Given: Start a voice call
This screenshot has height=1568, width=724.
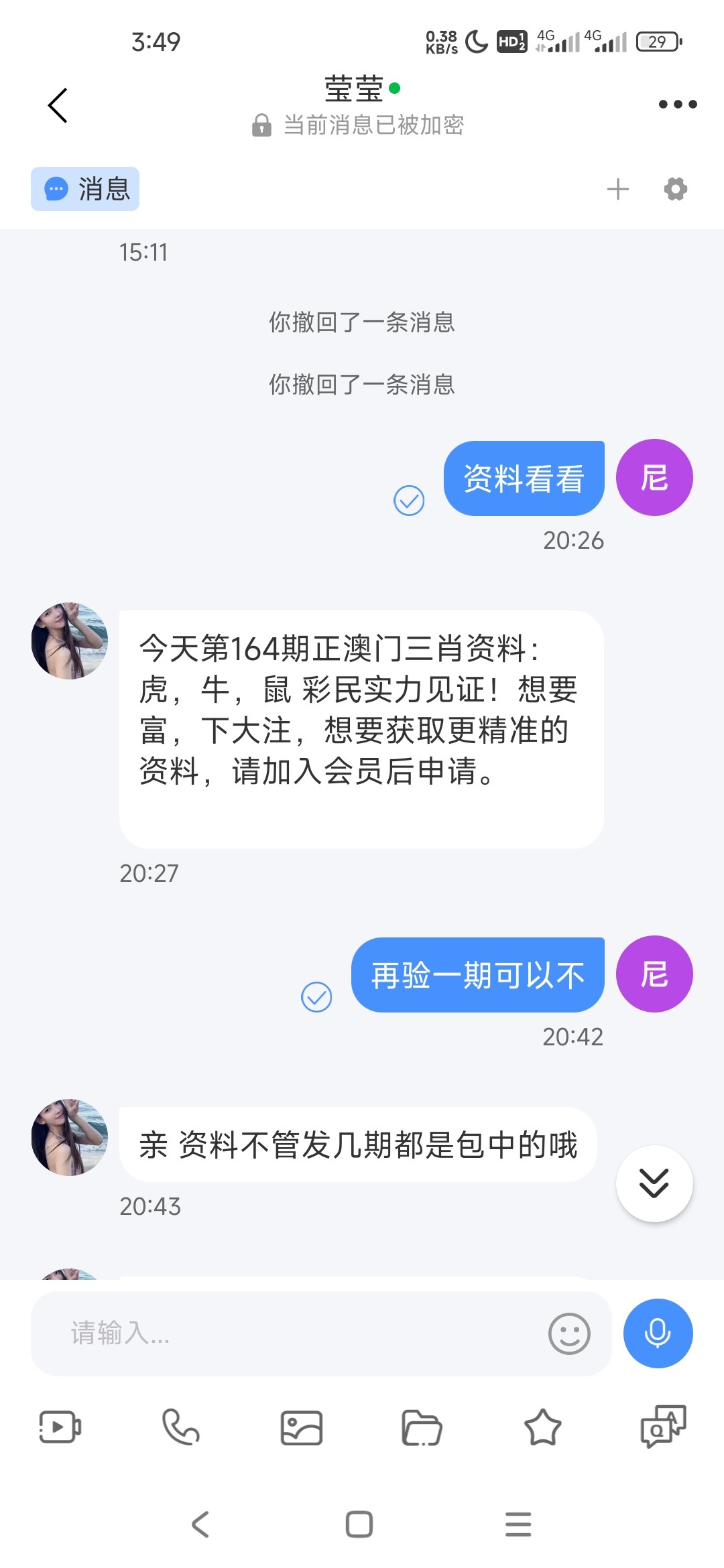Looking at the screenshot, I should click(x=181, y=1427).
